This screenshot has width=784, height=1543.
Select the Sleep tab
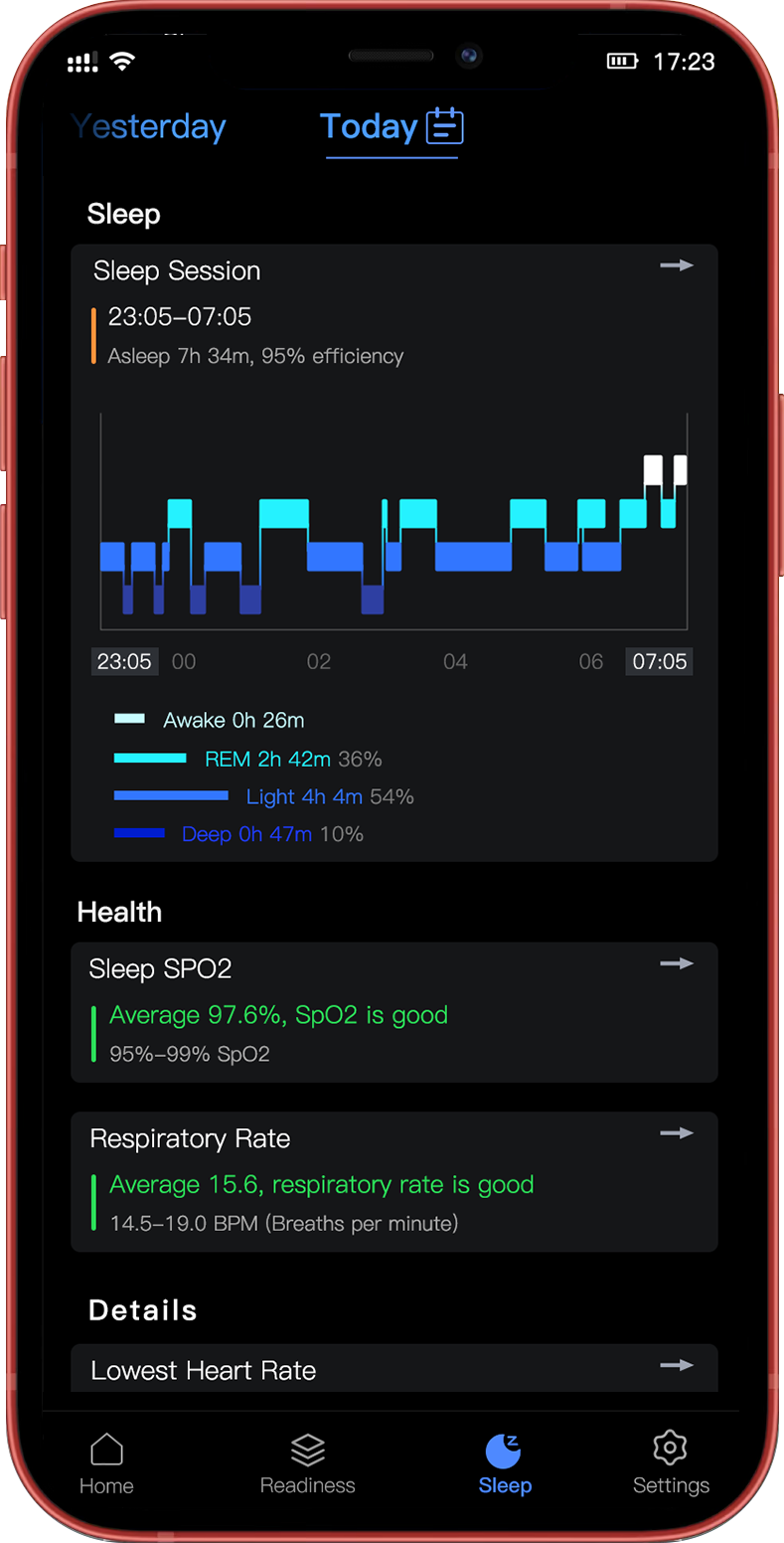[x=505, y=1464]
